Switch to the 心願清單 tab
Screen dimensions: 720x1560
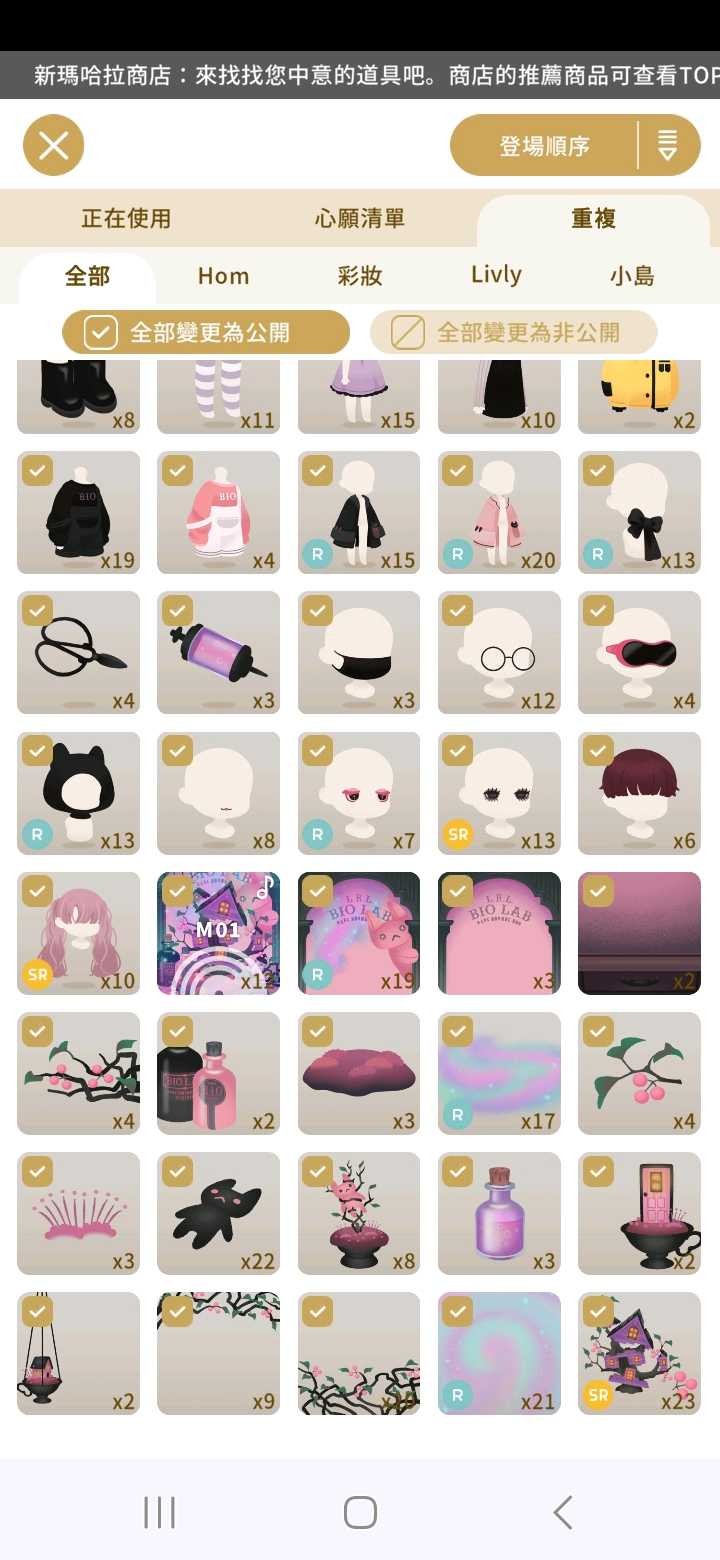(360, 218)
